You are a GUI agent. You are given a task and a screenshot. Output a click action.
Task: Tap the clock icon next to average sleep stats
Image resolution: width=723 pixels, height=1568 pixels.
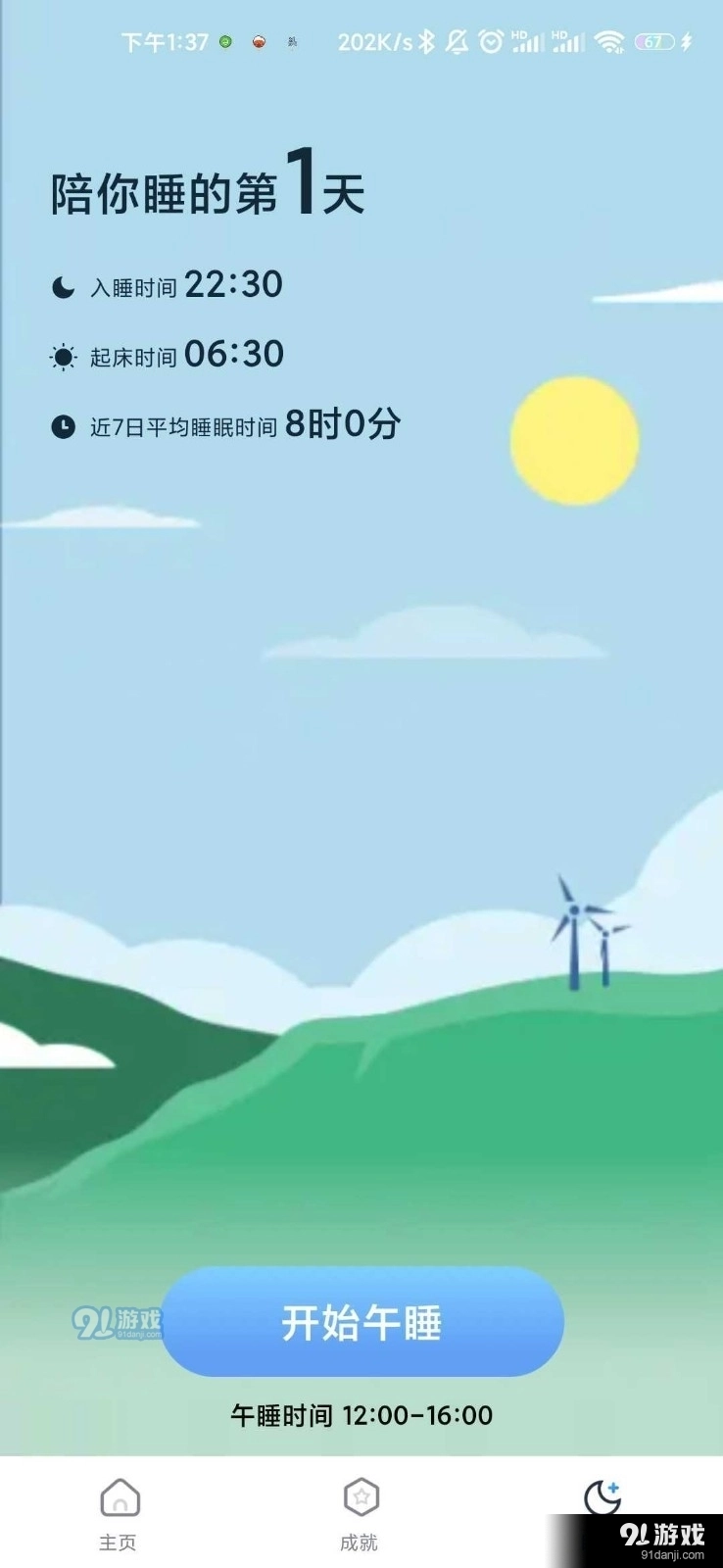pyautogui.click(x=62, y=424)
